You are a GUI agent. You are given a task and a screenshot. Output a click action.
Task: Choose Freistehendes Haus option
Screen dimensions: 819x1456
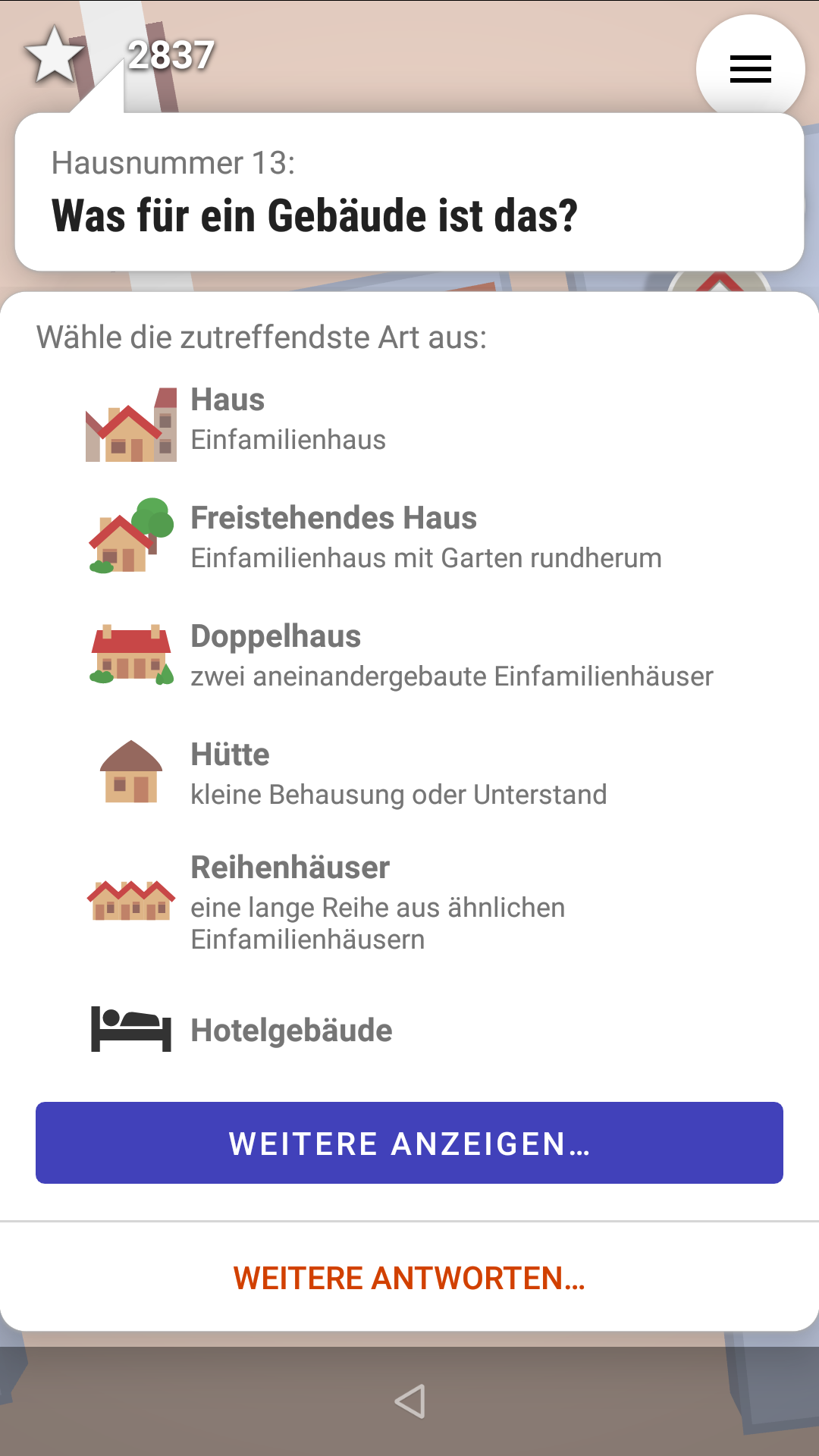tap(409, 537)
